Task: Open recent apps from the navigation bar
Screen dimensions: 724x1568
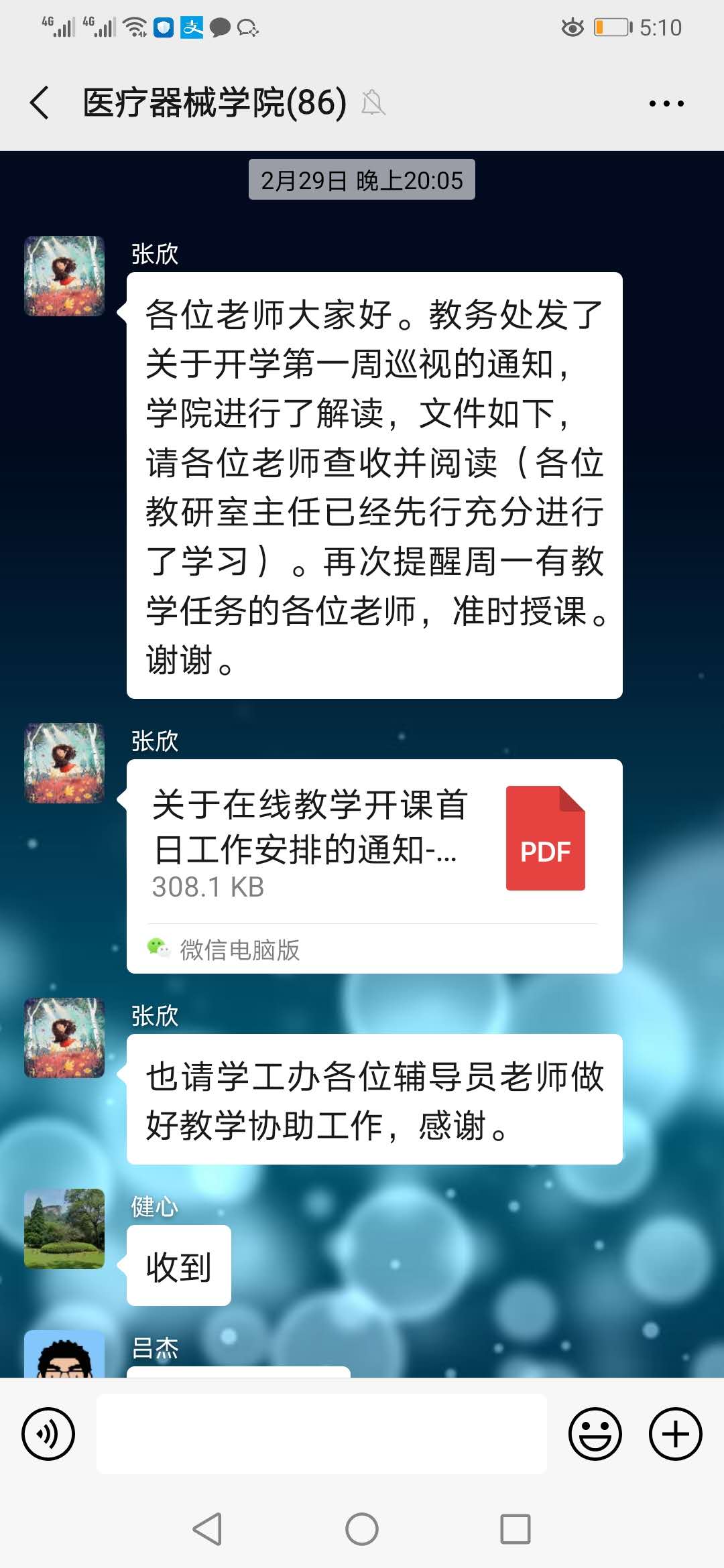Action: tap(515, 1529)
